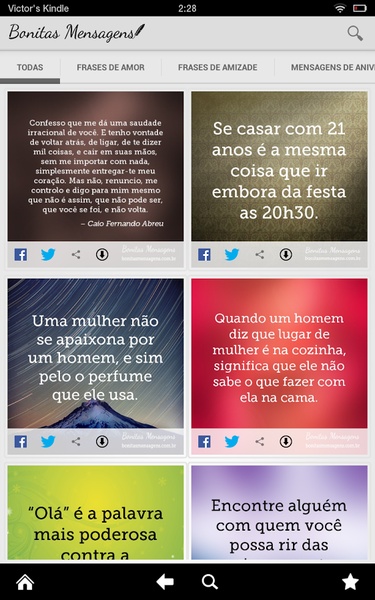The height and width of the screenshot is (600, 375).
Task: Share 'Uma mulher não se apaixona' on Facebook
Action: click(x=21, y=442)
